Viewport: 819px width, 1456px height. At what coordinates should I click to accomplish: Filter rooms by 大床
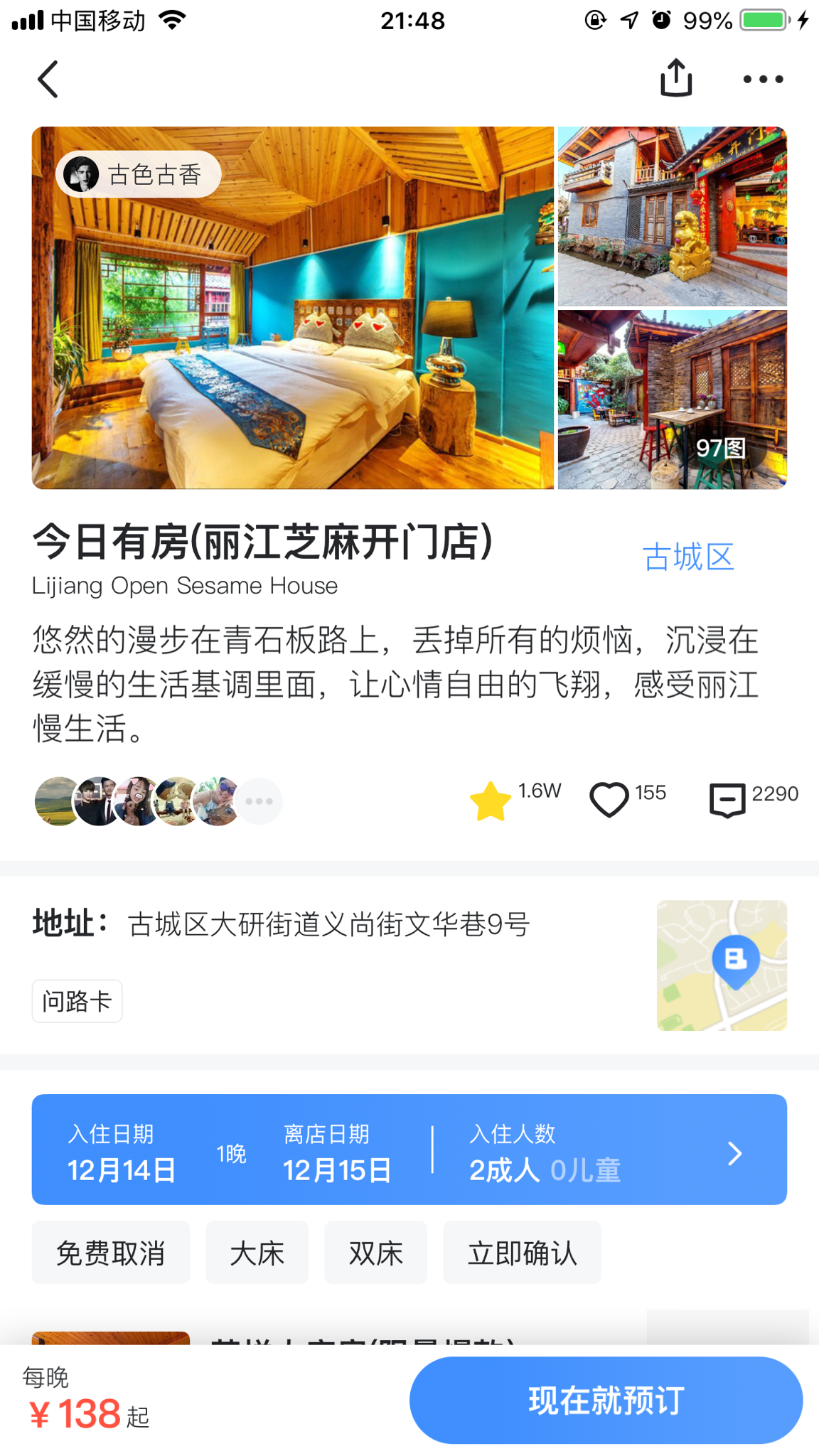point(257,1253)
